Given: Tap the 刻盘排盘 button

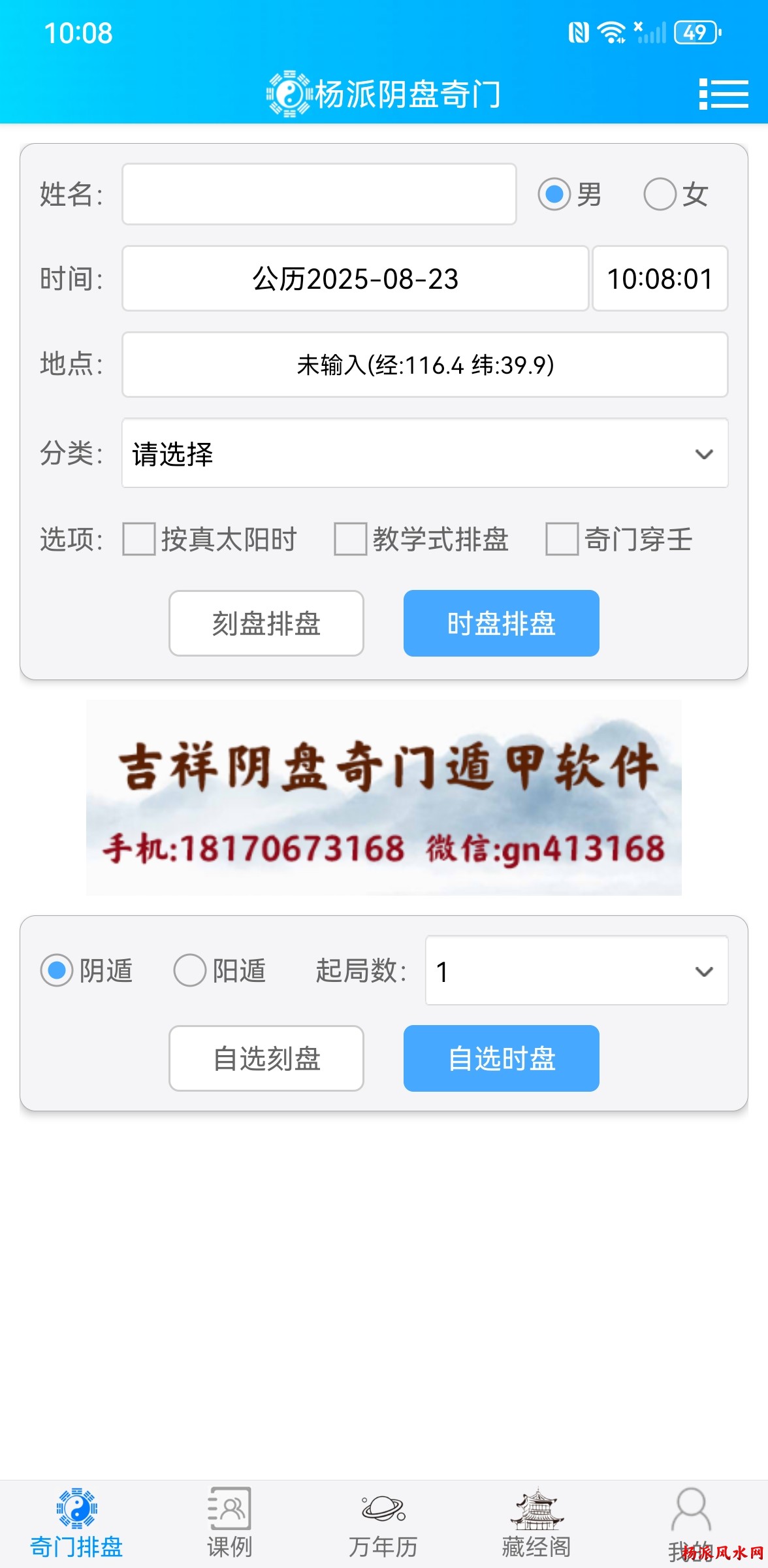Looking at the screenshot, I should [x=266, y=623].
